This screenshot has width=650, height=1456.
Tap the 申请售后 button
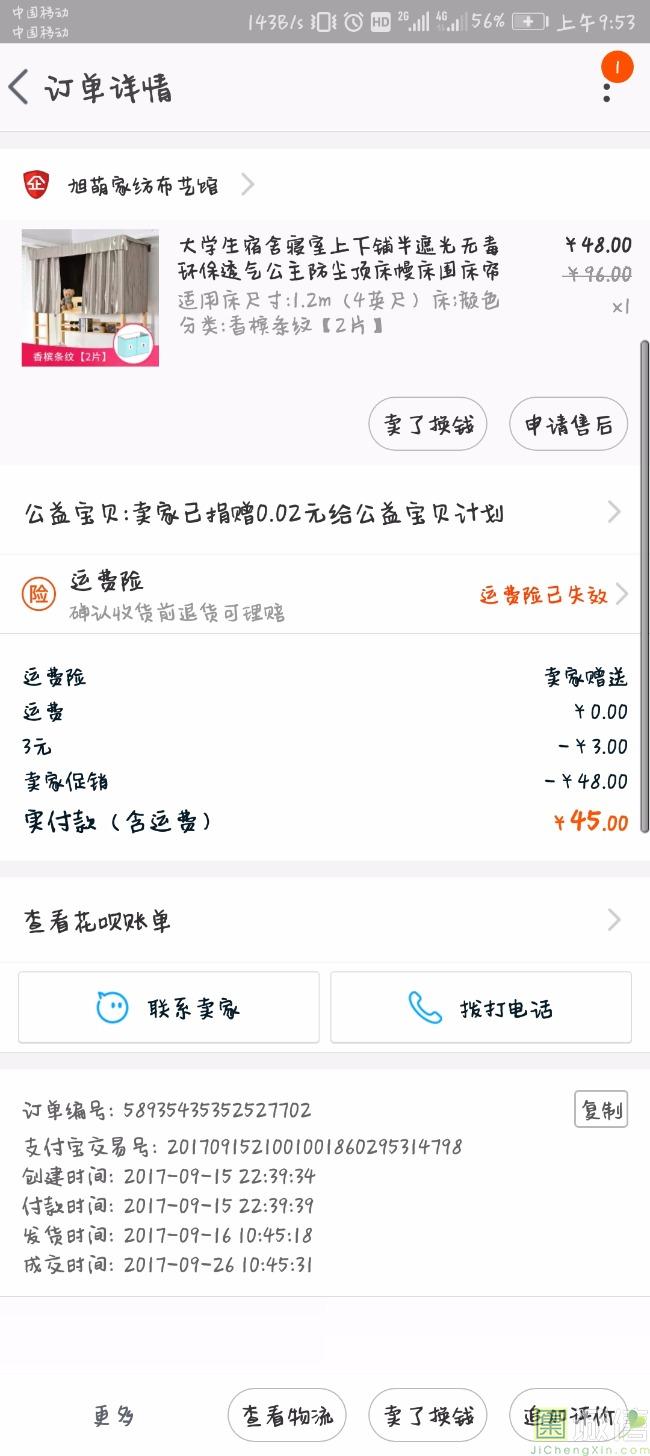point(568,424)
